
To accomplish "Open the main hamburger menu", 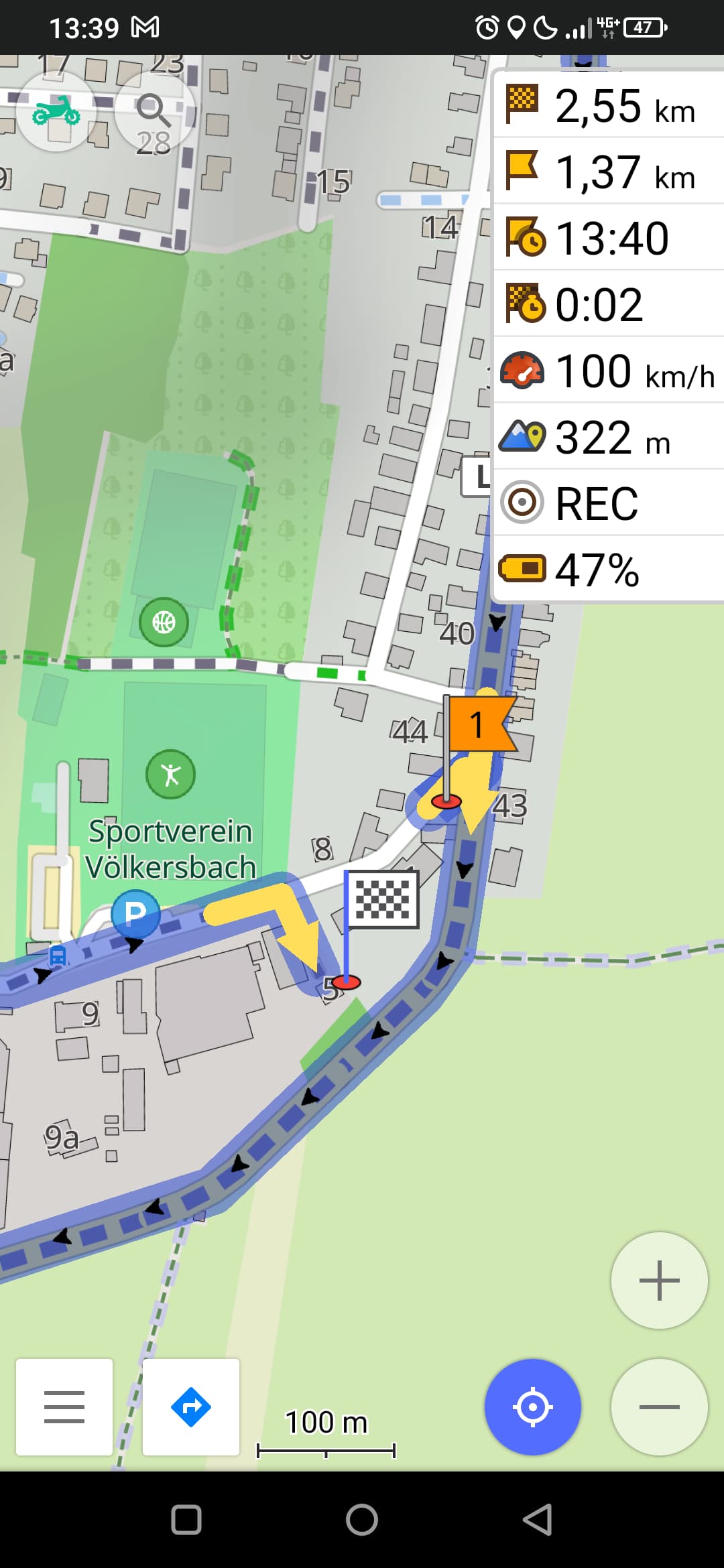I will point(64,1407).
